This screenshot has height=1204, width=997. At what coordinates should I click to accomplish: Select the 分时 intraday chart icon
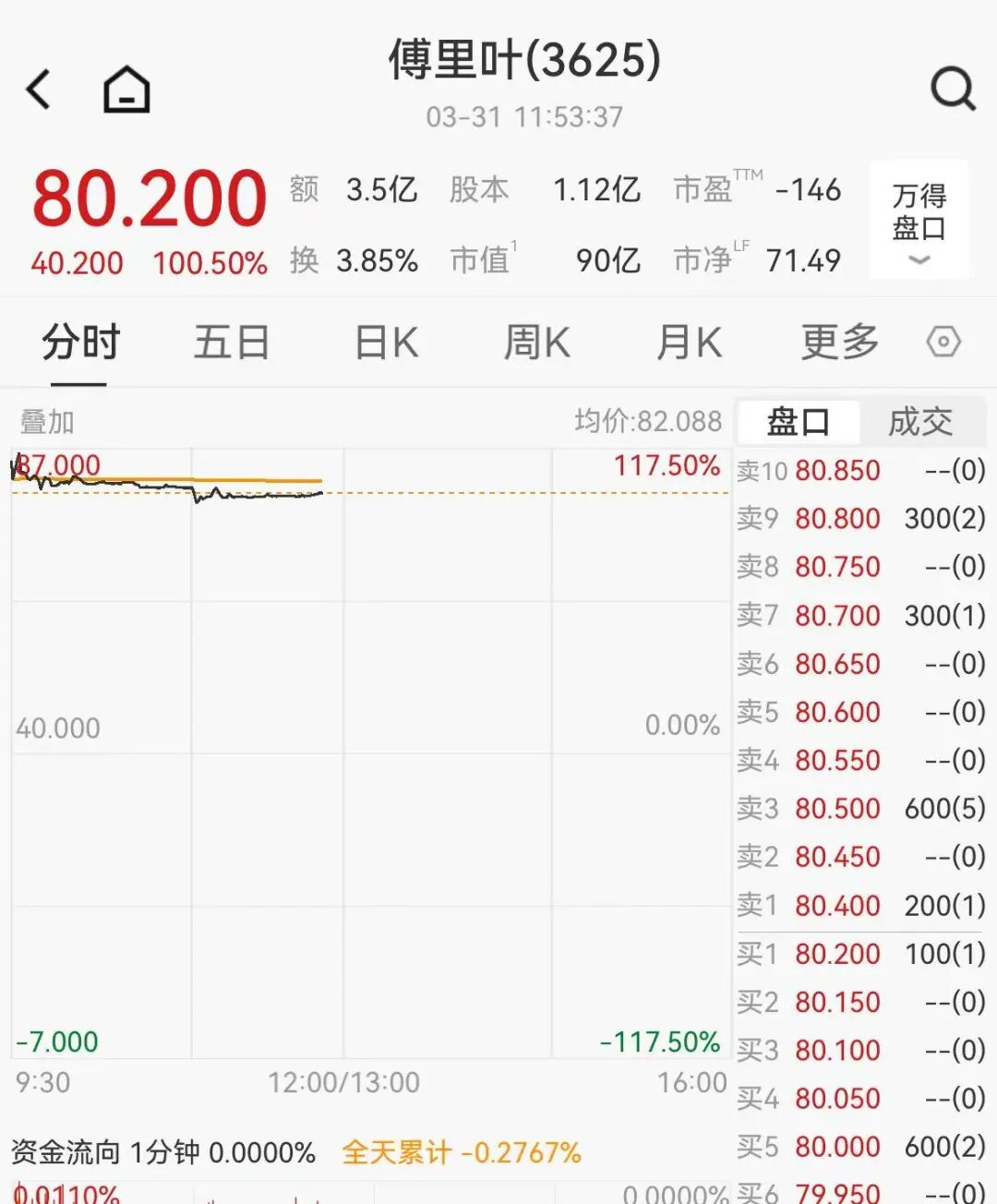(78, 342)
